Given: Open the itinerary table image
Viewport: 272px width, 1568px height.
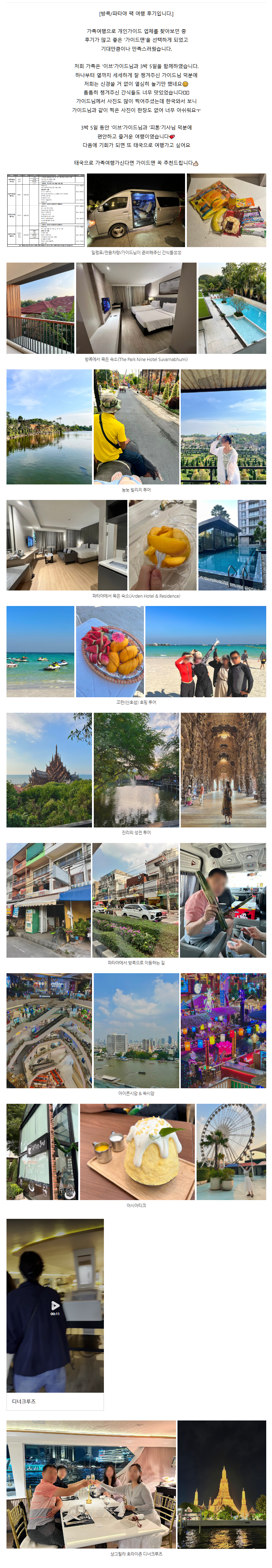Looking at the screenshot, I should pos(46,210).
